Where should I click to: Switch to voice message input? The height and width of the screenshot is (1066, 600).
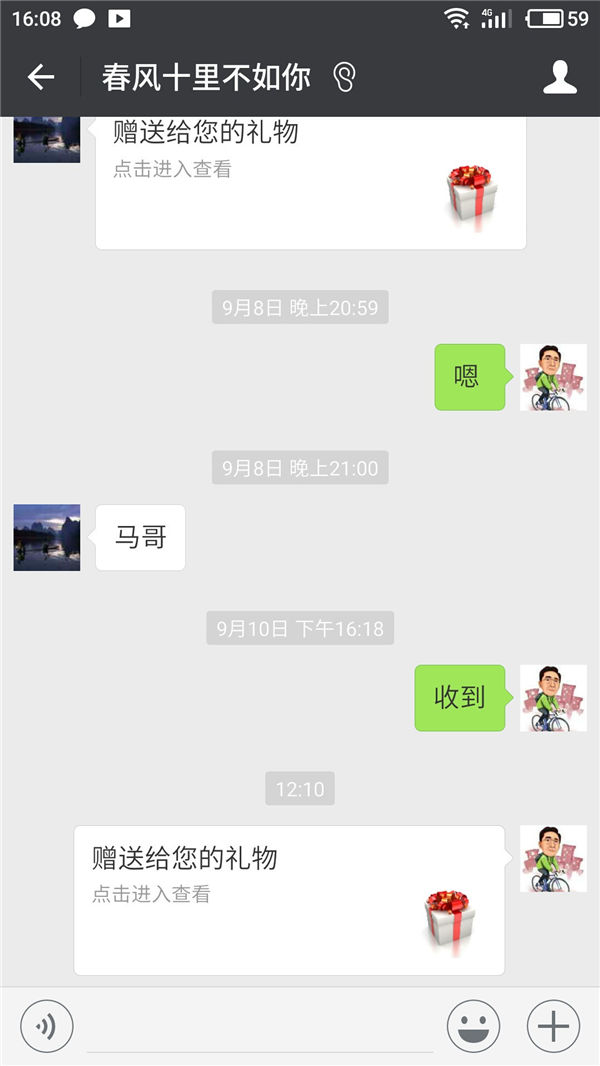tap(47, 1026)
